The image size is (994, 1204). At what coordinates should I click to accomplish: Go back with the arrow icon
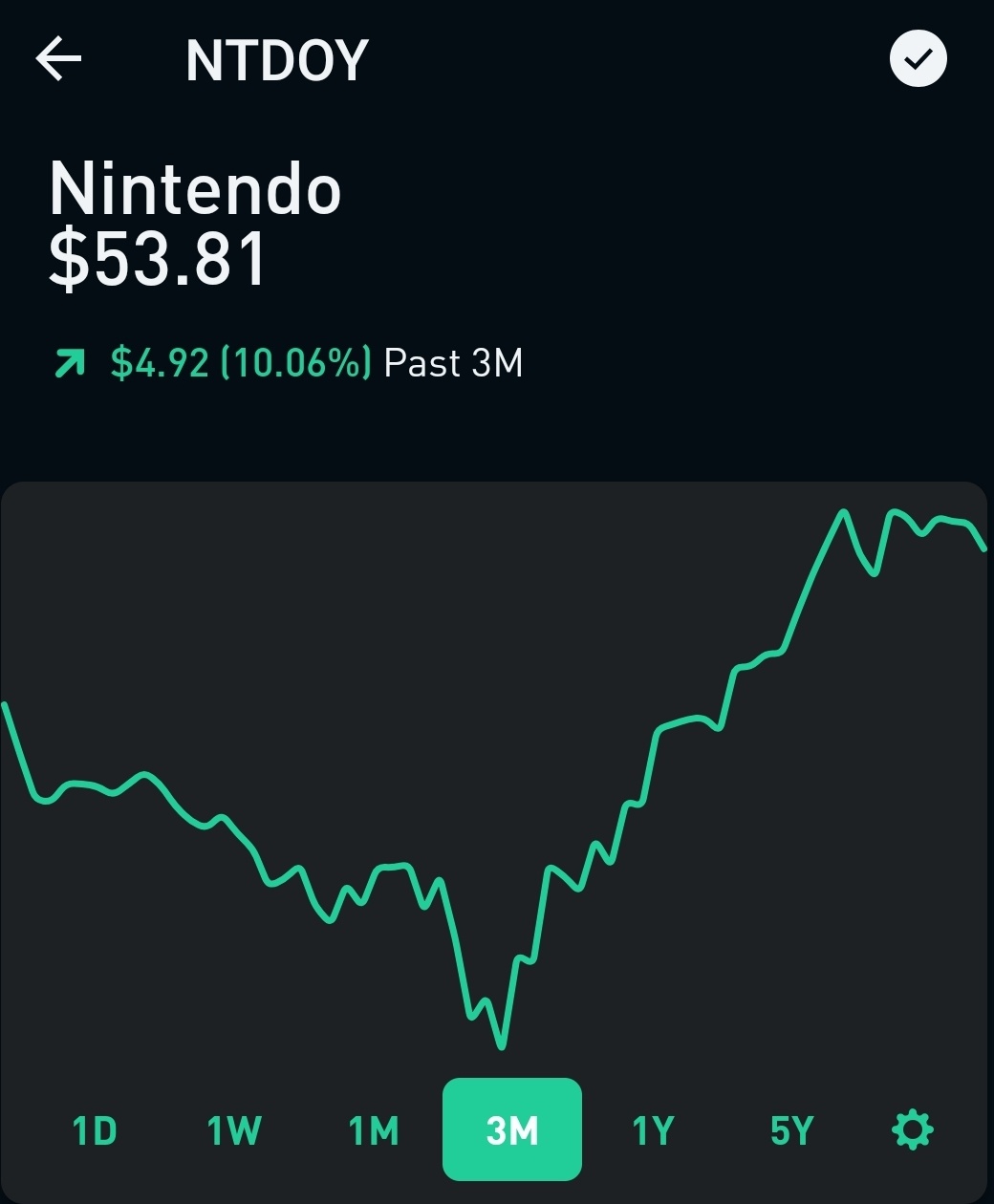point(59,60)
